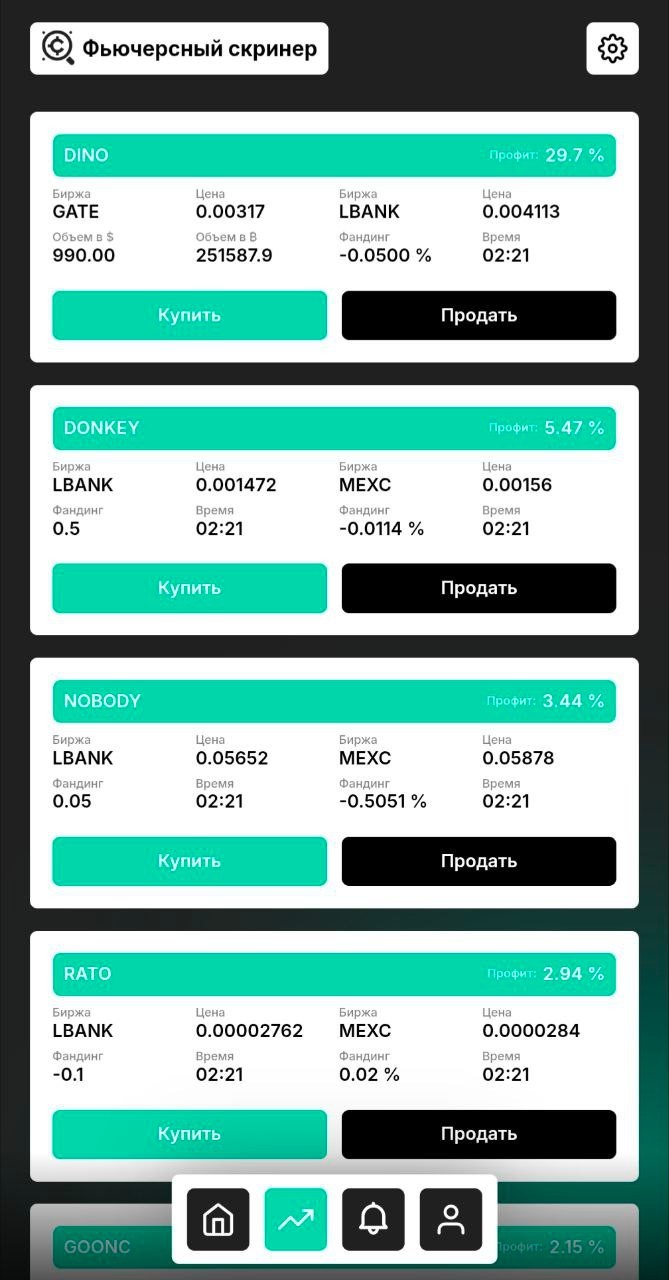Tap Купить on the DINO card
Screen dimensions: 669x1280
(189, 315)
